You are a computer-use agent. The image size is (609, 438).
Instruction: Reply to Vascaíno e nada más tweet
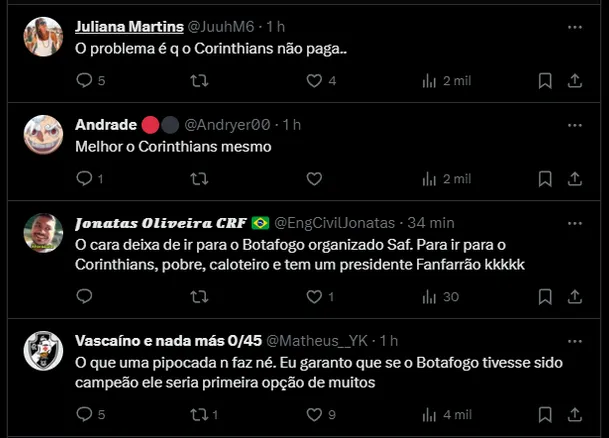click(84, 413)
